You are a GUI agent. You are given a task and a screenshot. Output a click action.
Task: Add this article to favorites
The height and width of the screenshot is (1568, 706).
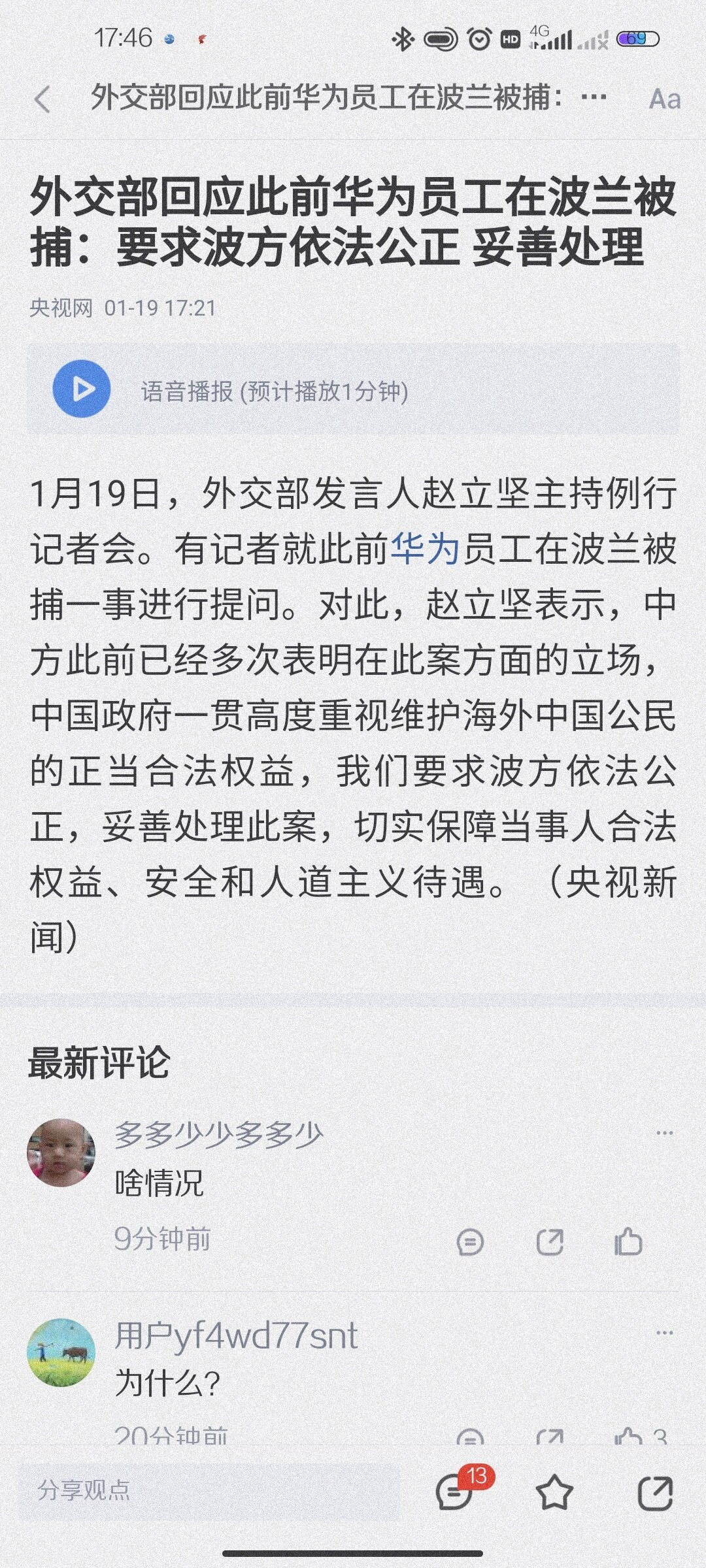(x=554, y=1492)
